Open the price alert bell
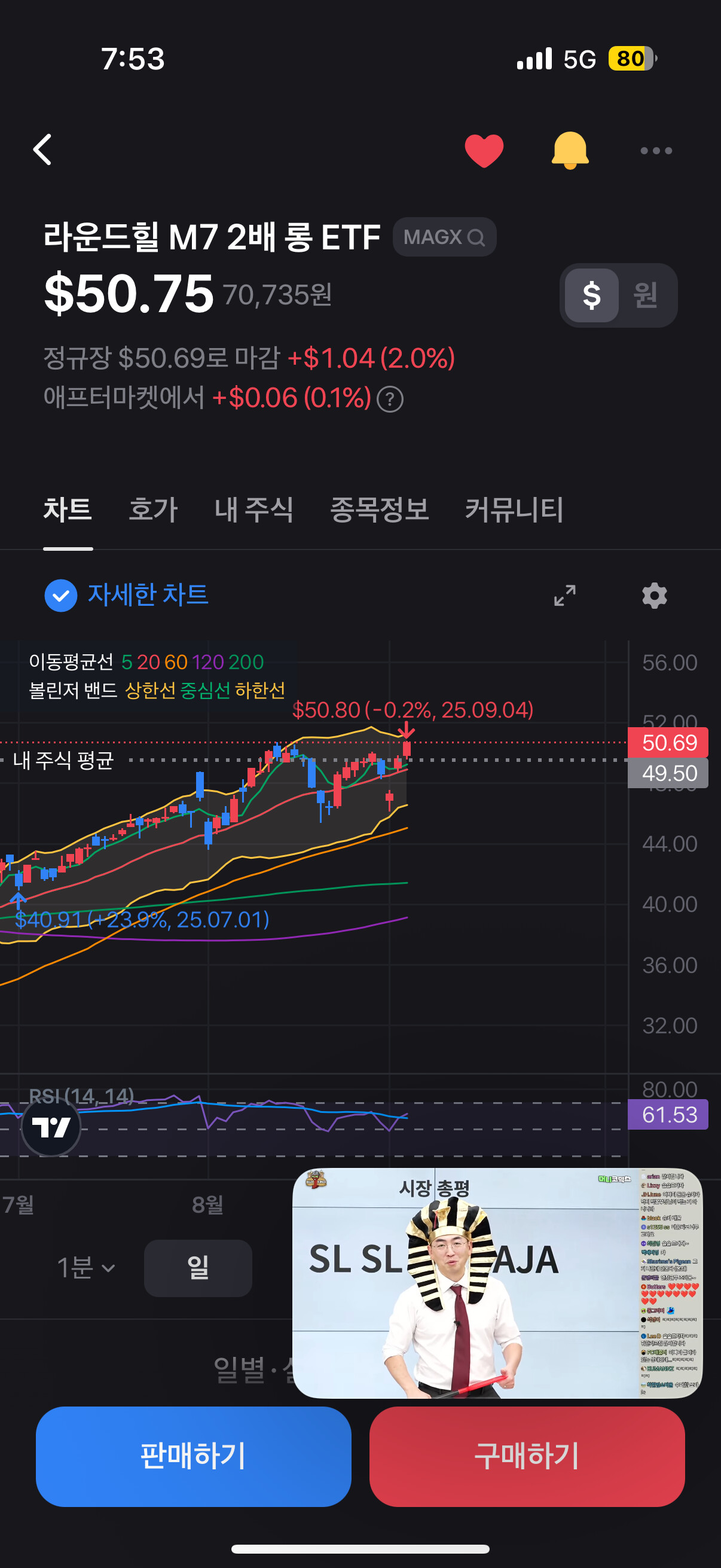Image resolution: width=721 pixels, height=1568 pixels. pyautogui.click(x=570, y=150)
